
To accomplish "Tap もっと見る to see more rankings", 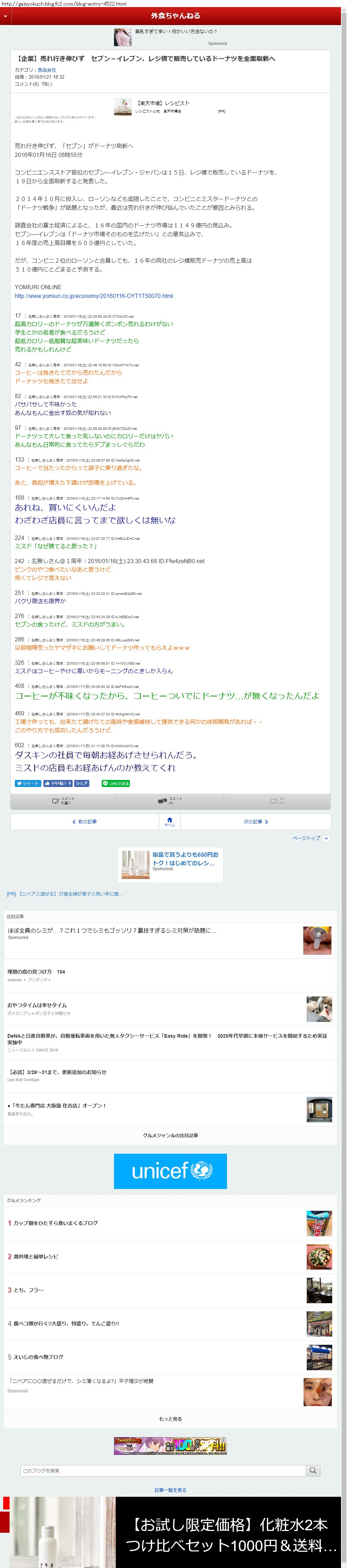I will pyautogui.click(x=170, y=1419).
